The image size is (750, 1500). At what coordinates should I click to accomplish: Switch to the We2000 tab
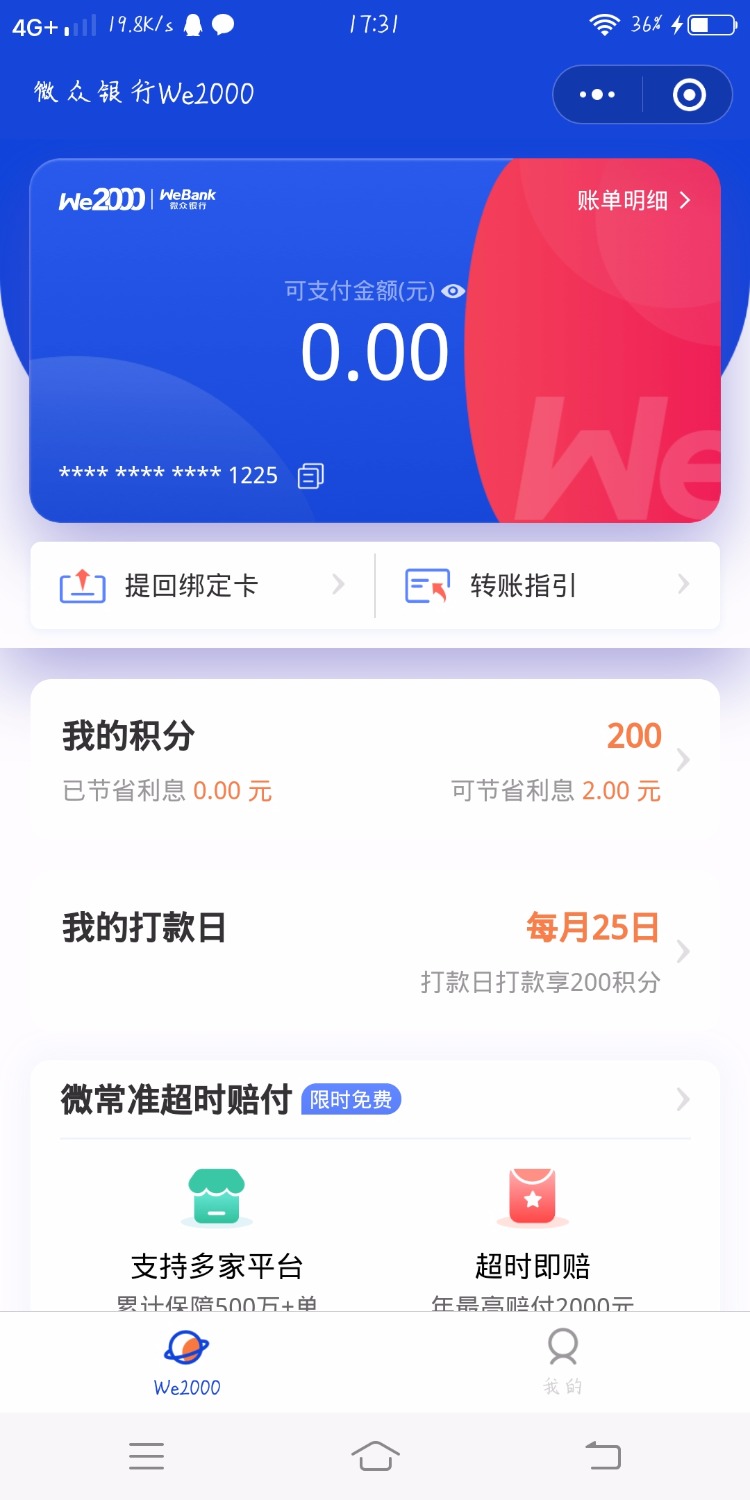(187, 1362)
